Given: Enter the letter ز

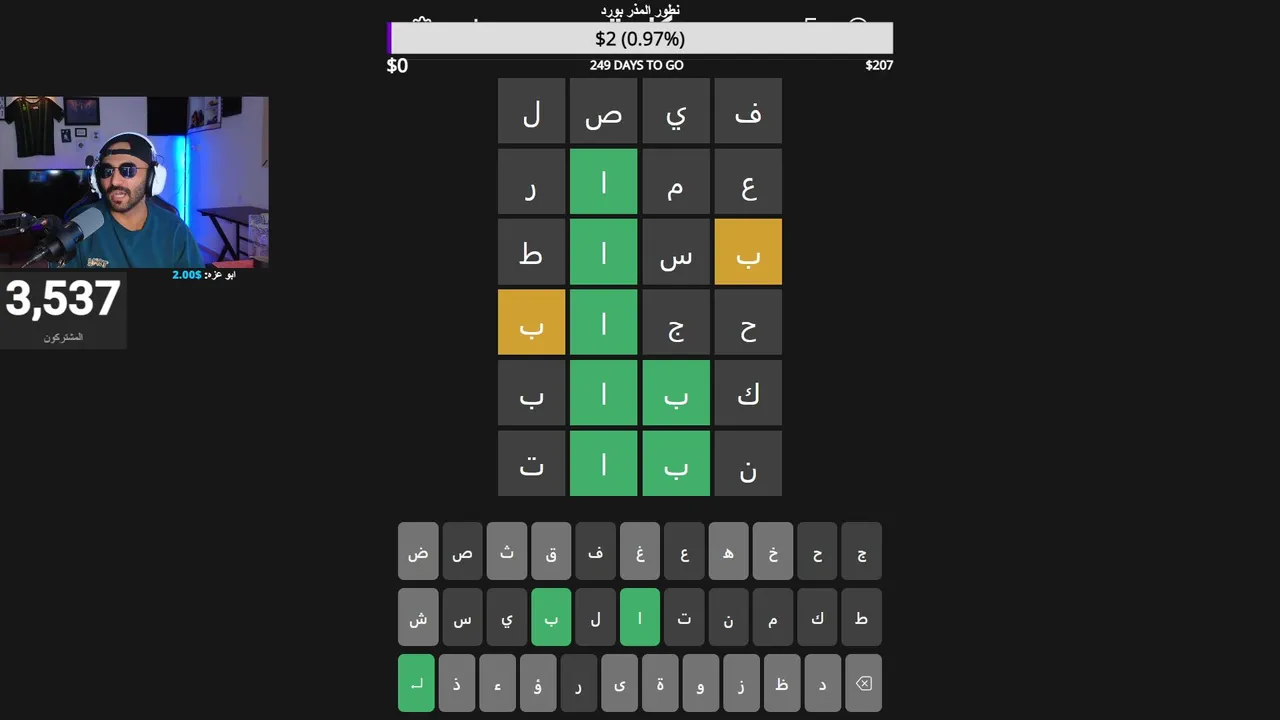Looking at the screenshot, I should [x=741, y=683].
